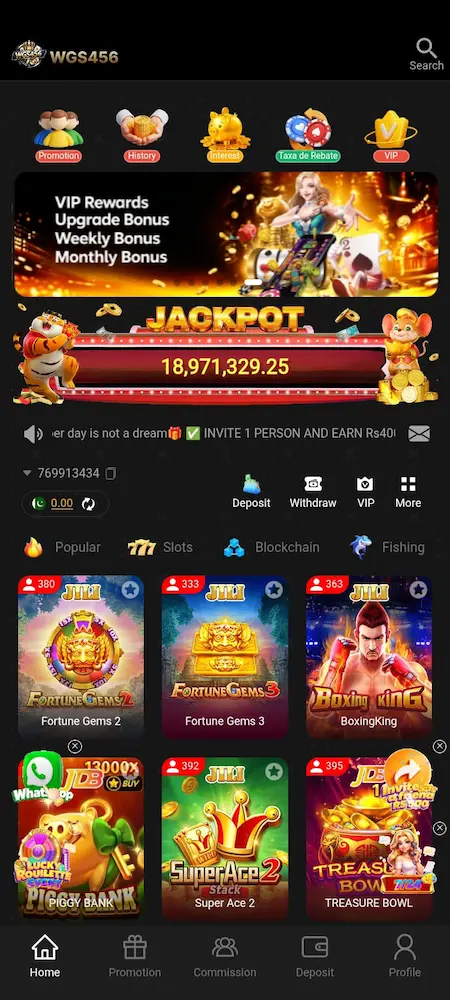The width and height of the screenshot is (450, 1000).
Task: Go to the Commission tab
Action: 225,957
